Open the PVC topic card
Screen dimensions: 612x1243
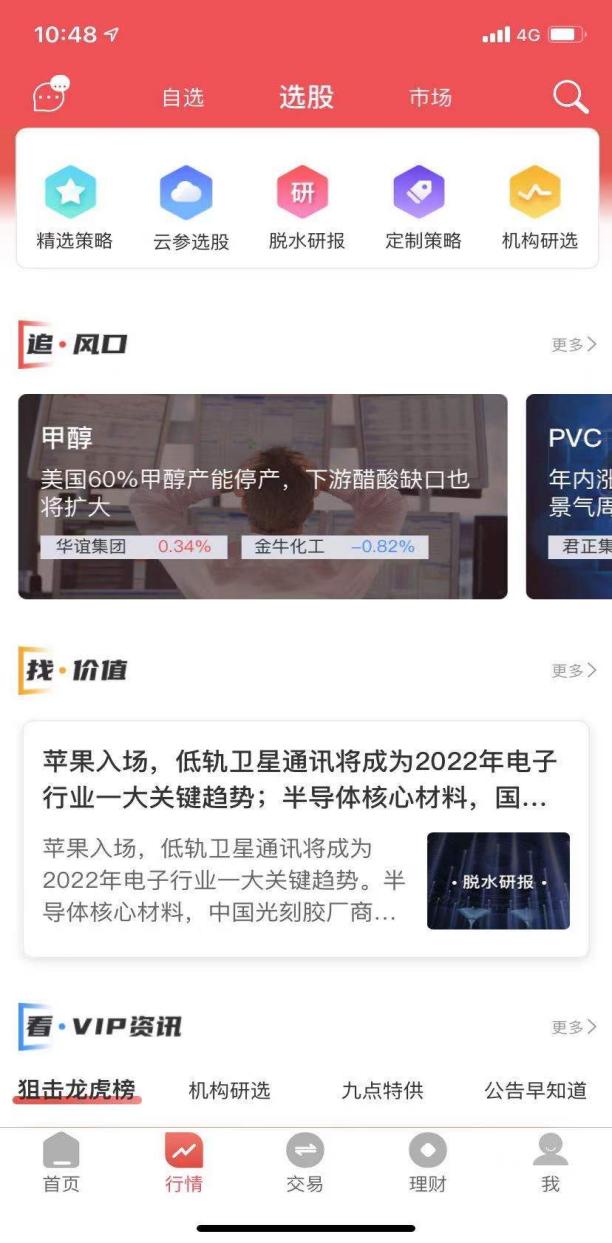pyautogui.click(x=570, y=496)
